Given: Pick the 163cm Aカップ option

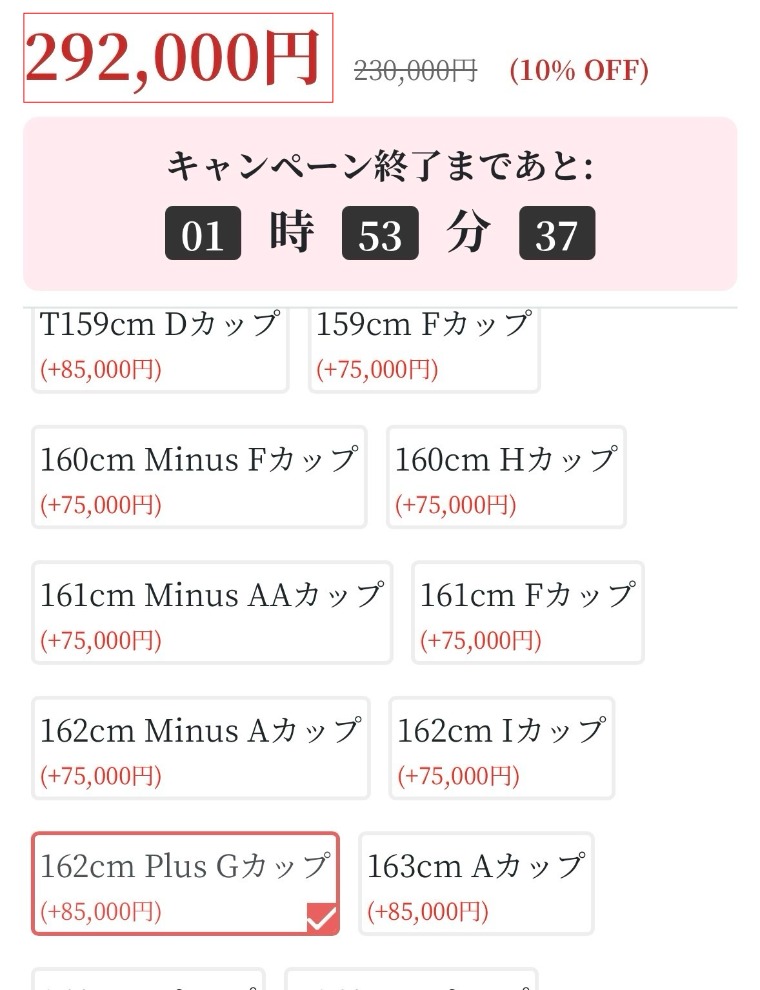Looking at the screenshot, I should (x=476, y=884).
